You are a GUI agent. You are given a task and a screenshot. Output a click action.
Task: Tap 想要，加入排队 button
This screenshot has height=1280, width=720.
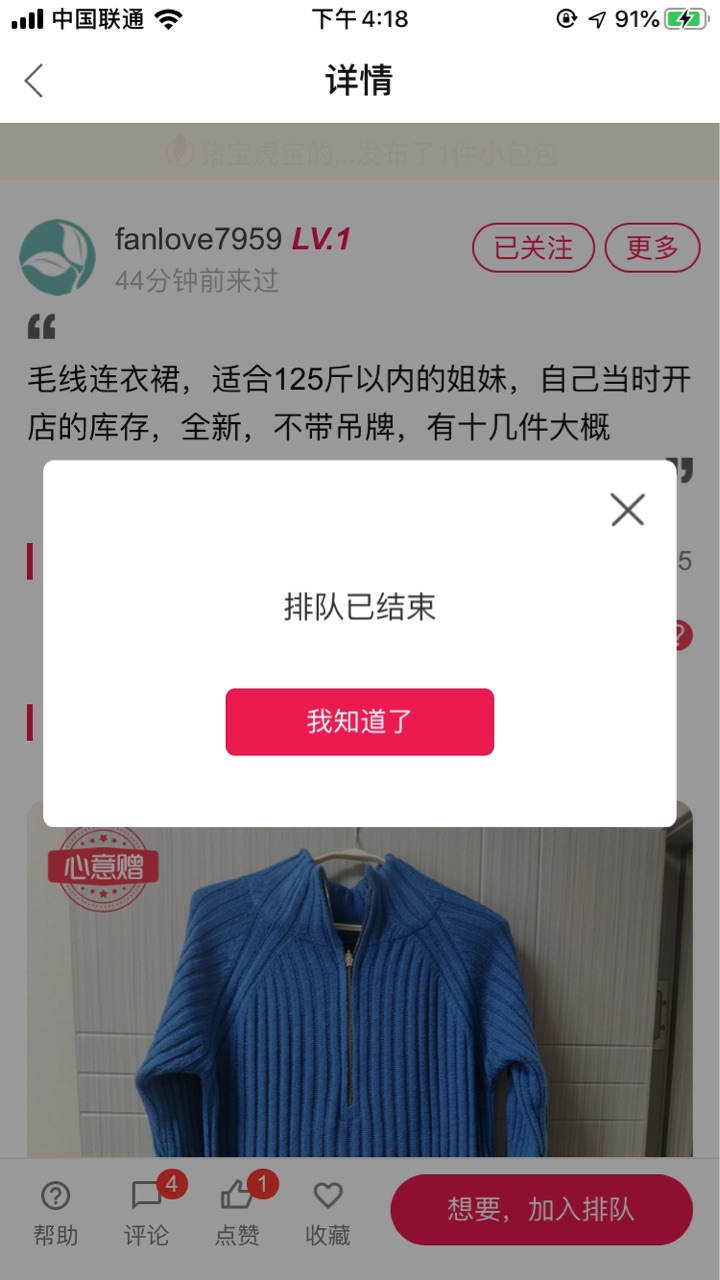pyautogui.click(x=541, y=1209)
